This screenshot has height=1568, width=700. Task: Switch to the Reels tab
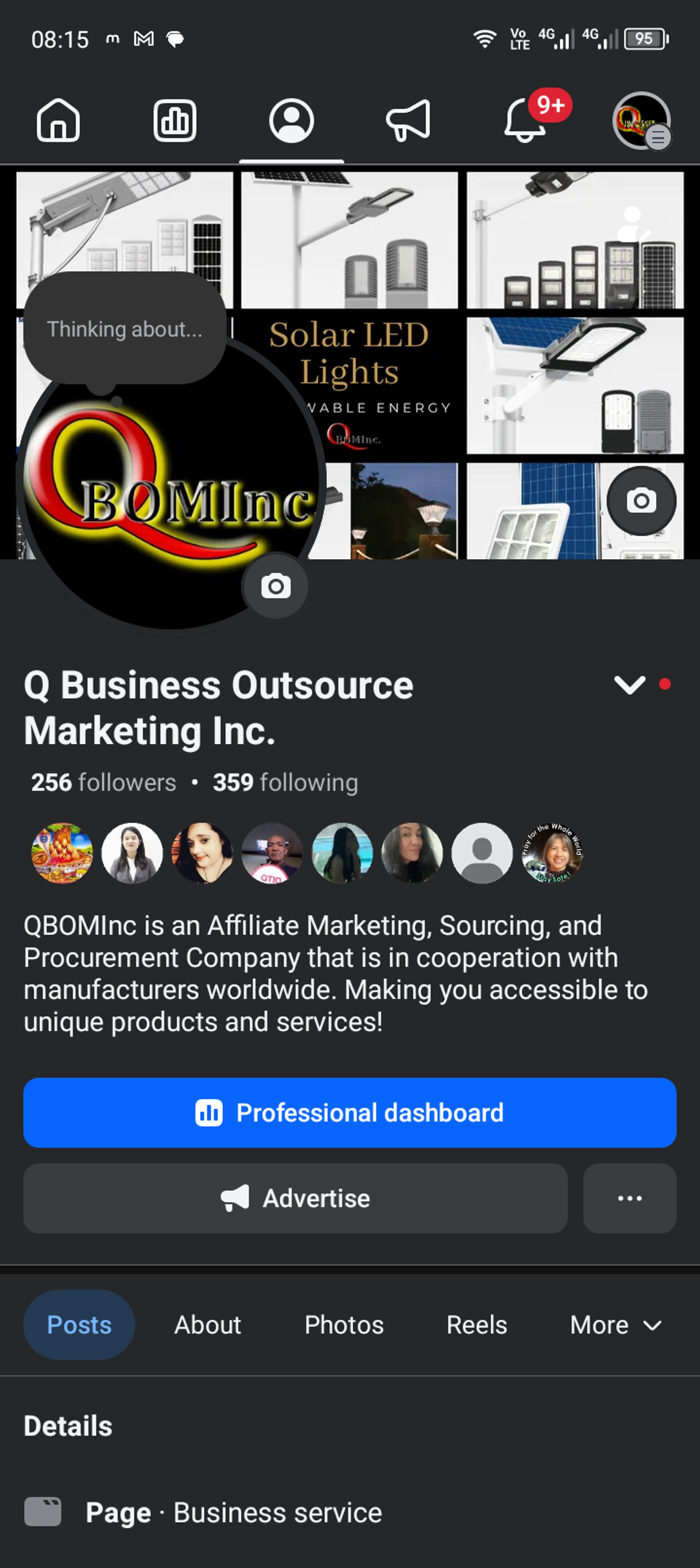coord(477,1325)
